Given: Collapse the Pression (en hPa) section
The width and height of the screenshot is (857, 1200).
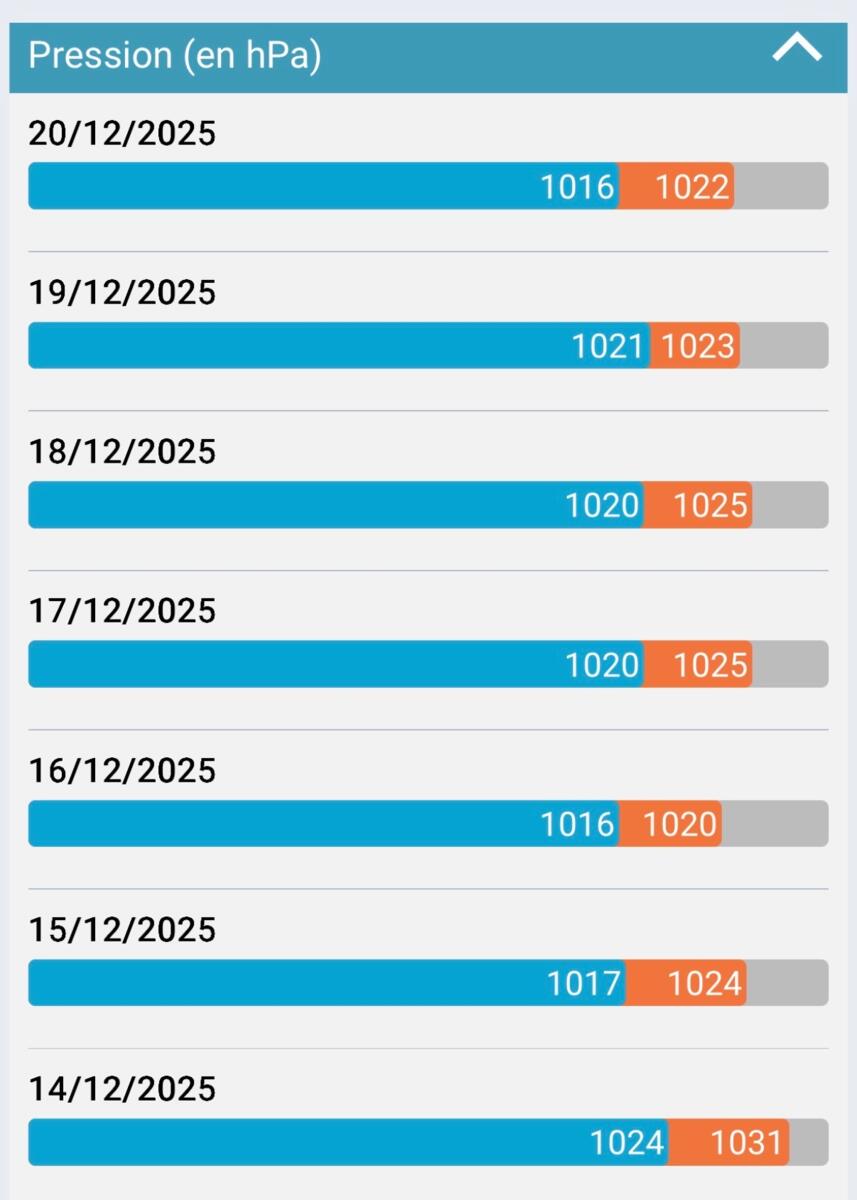Looking at the screenshot, I should pos(796,50).
